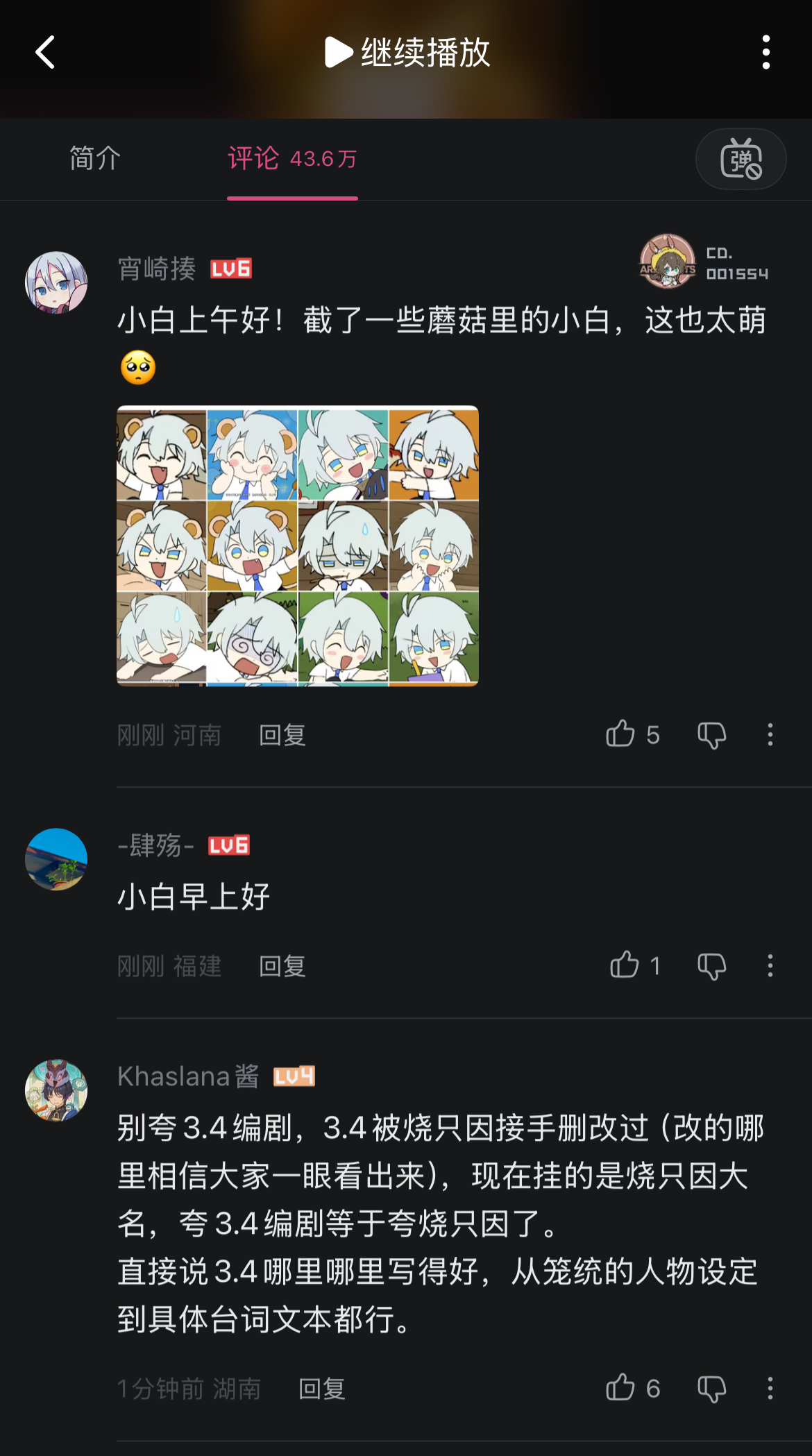
Task: Reply to 宵崎揍's comment
Action: [x=282, y=735]
